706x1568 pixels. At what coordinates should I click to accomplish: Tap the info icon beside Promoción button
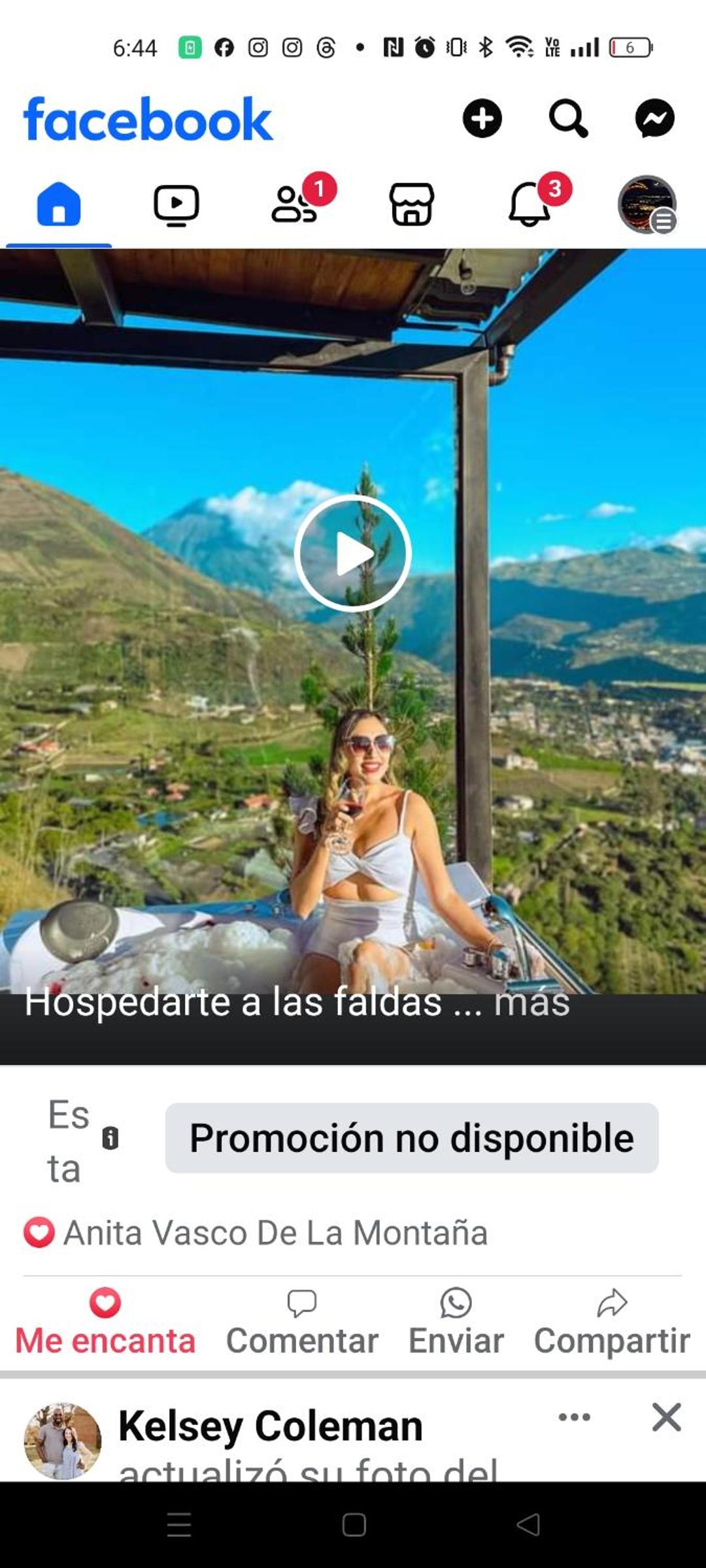110,1138
